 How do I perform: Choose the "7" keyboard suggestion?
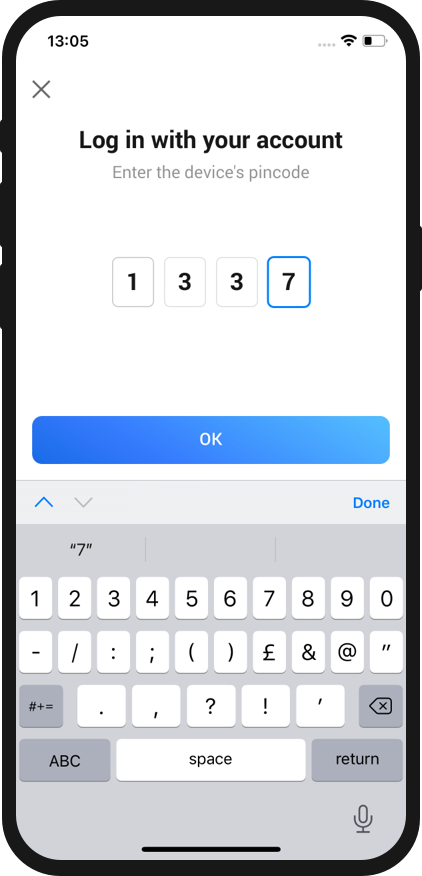(81, 550)
